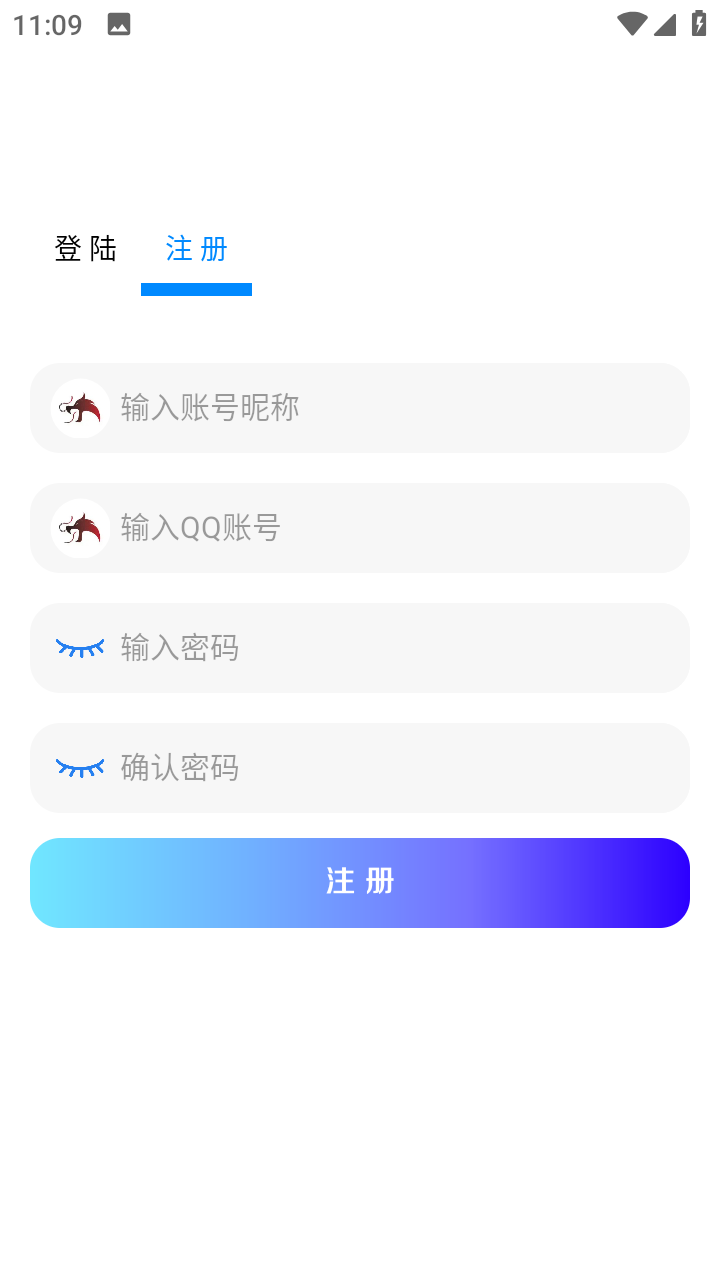
Task: Tap the image notification icon in the status bar
Action: pyautogui.click(x=118, y=24)
